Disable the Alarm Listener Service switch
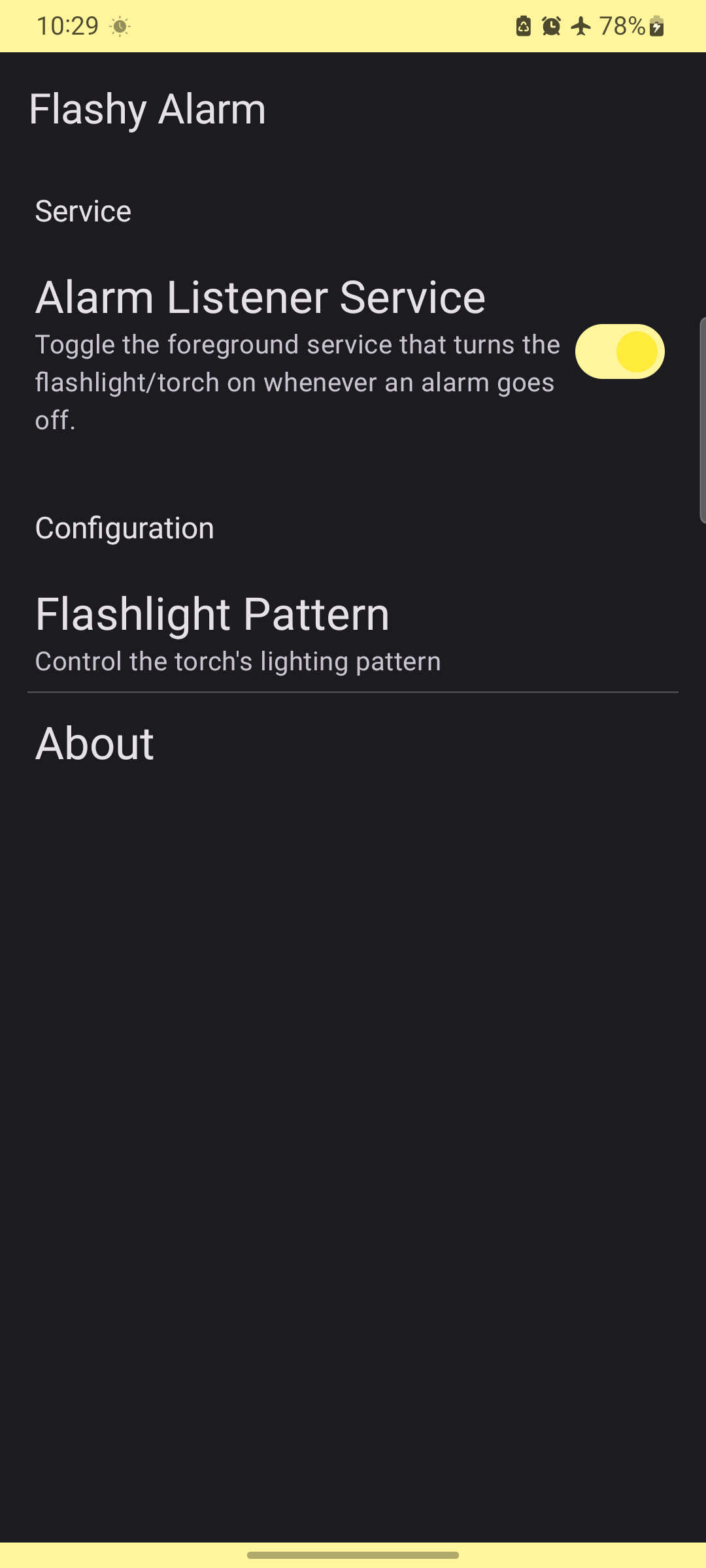Image resolution: width=706 pixels, height=1568 pixels. pos(620,351)
